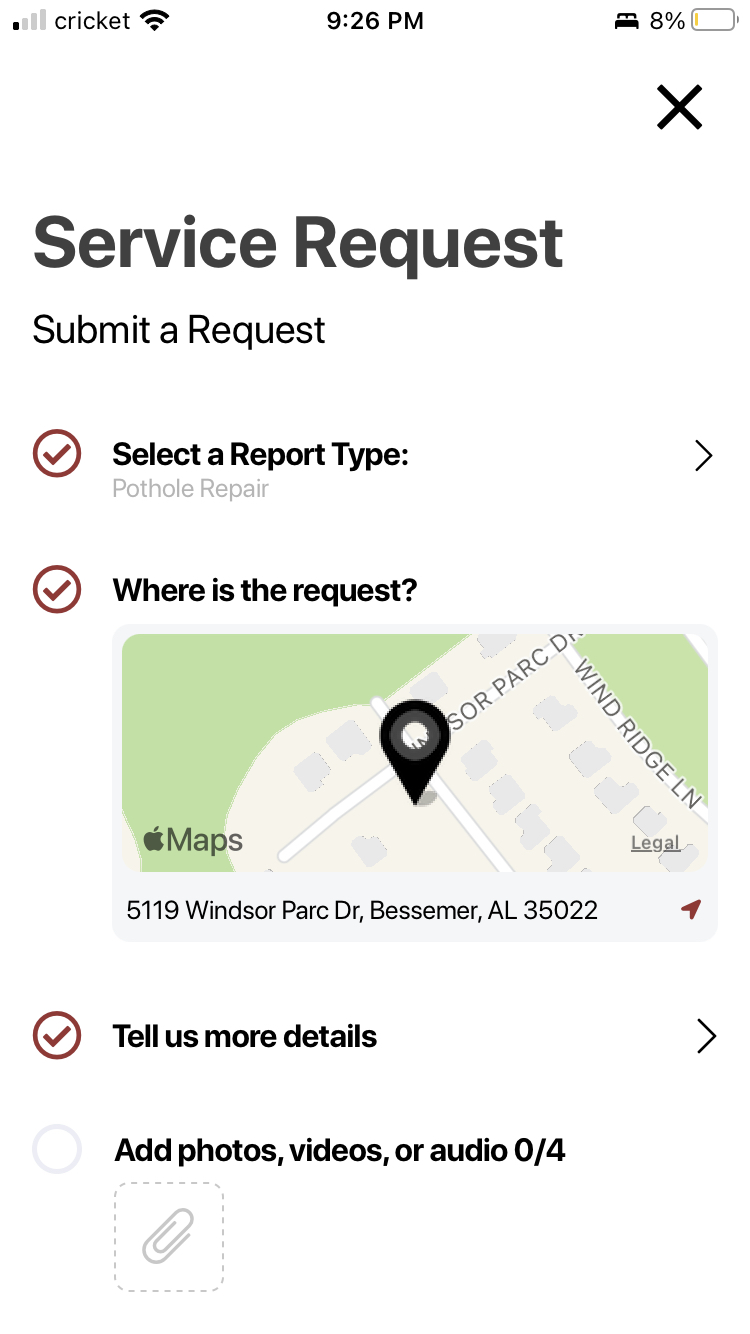Open the map preview thumbnail
The height and width of the screenshot is (1334, 750).
(416, 751)
